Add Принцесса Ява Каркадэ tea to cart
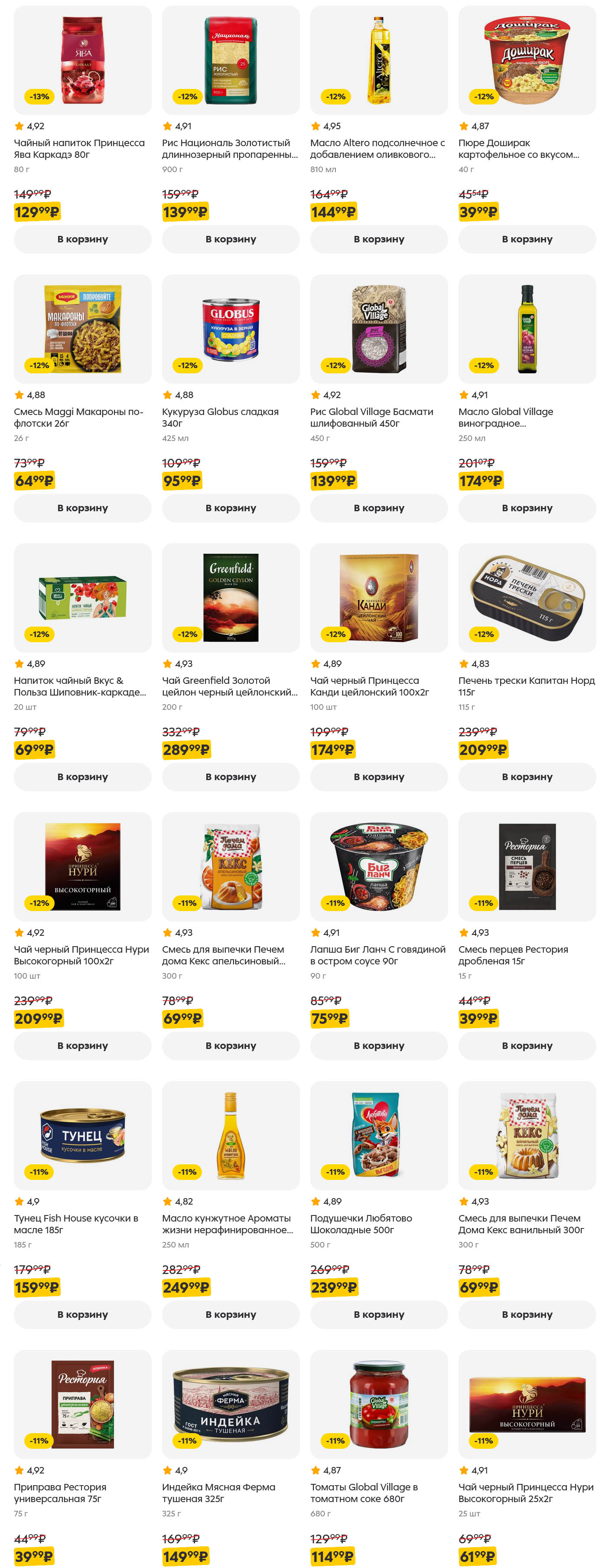Screen dimensions: 605x1568 click(x=82, y=239)
